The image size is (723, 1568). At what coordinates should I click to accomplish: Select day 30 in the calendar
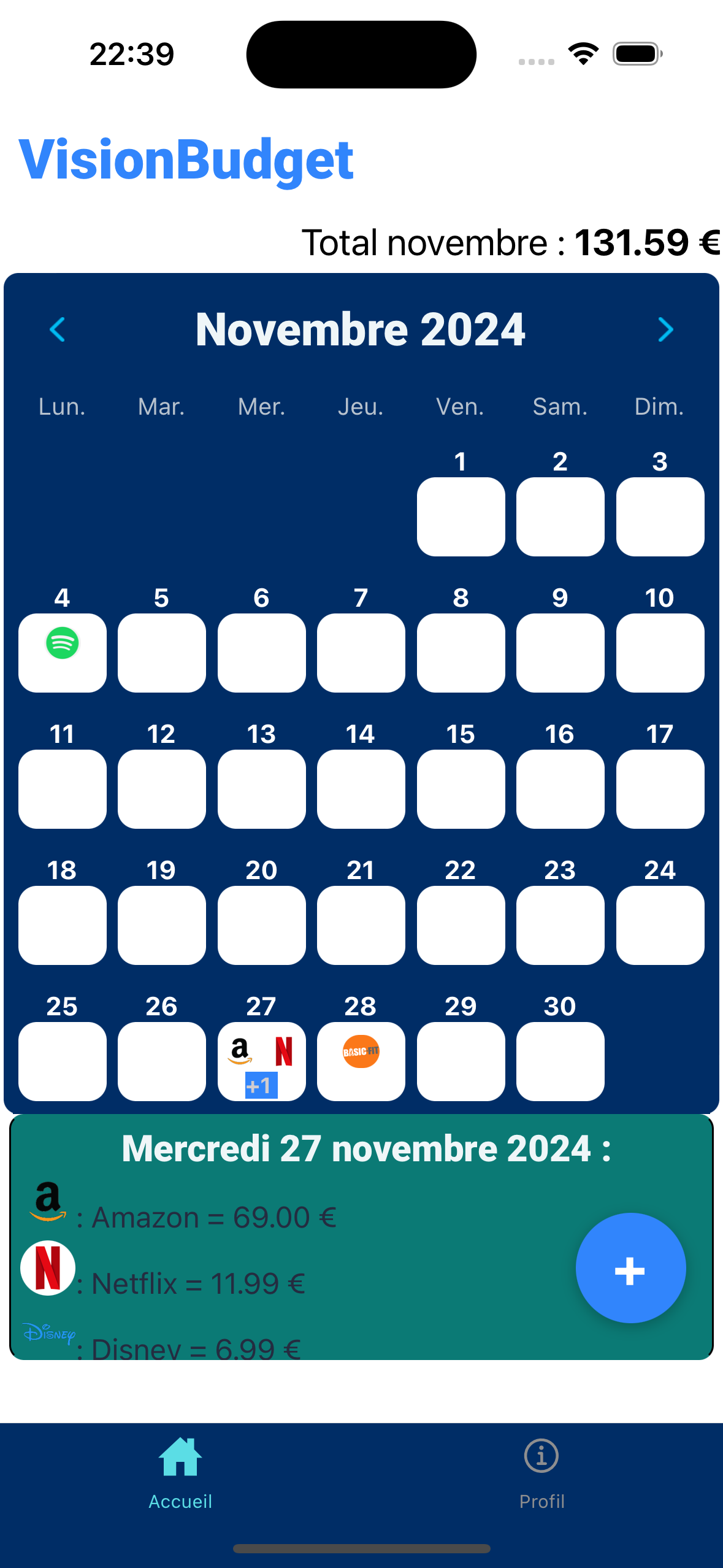coord(560,1061)
